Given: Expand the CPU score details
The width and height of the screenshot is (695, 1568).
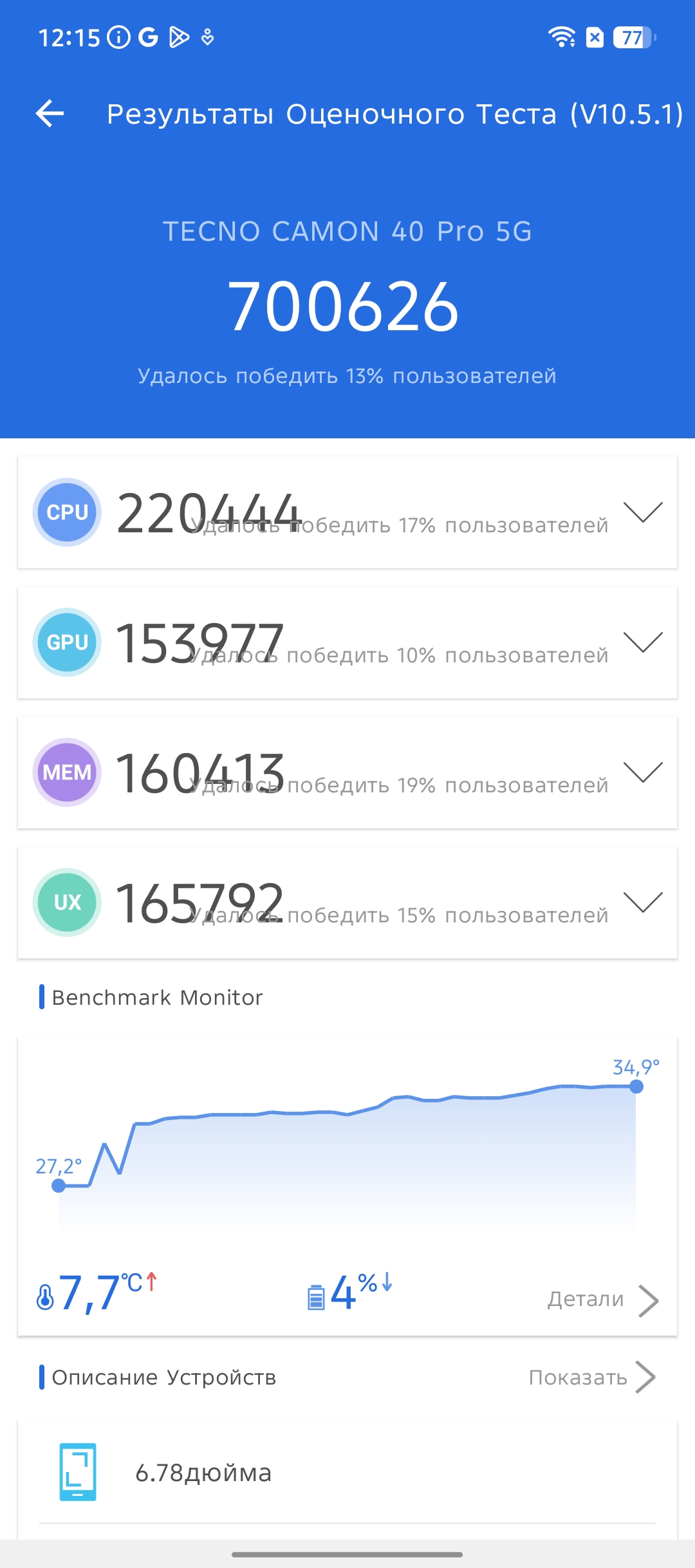Looking at the screenshot, I should click(642, 512).
